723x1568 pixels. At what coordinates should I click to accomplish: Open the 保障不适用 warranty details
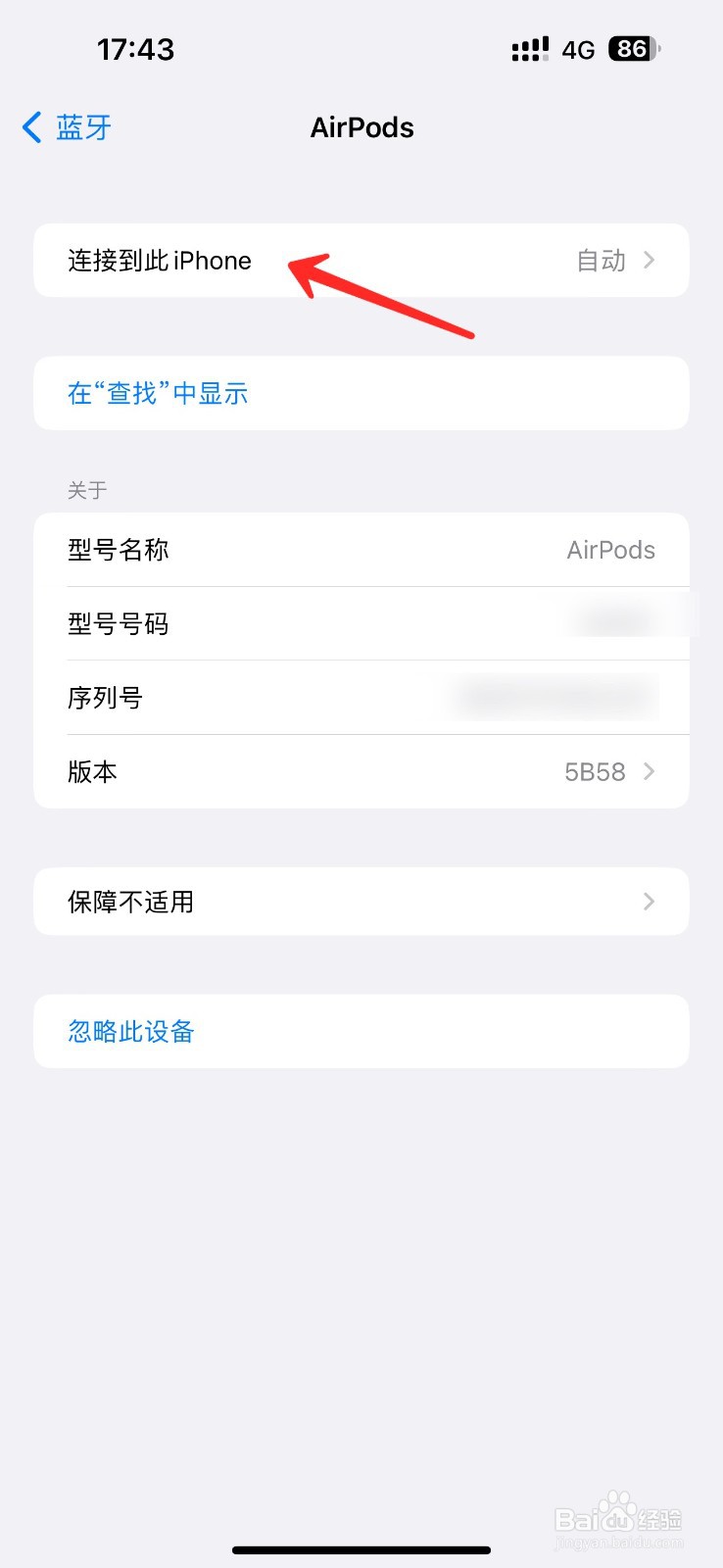point(361,902)
